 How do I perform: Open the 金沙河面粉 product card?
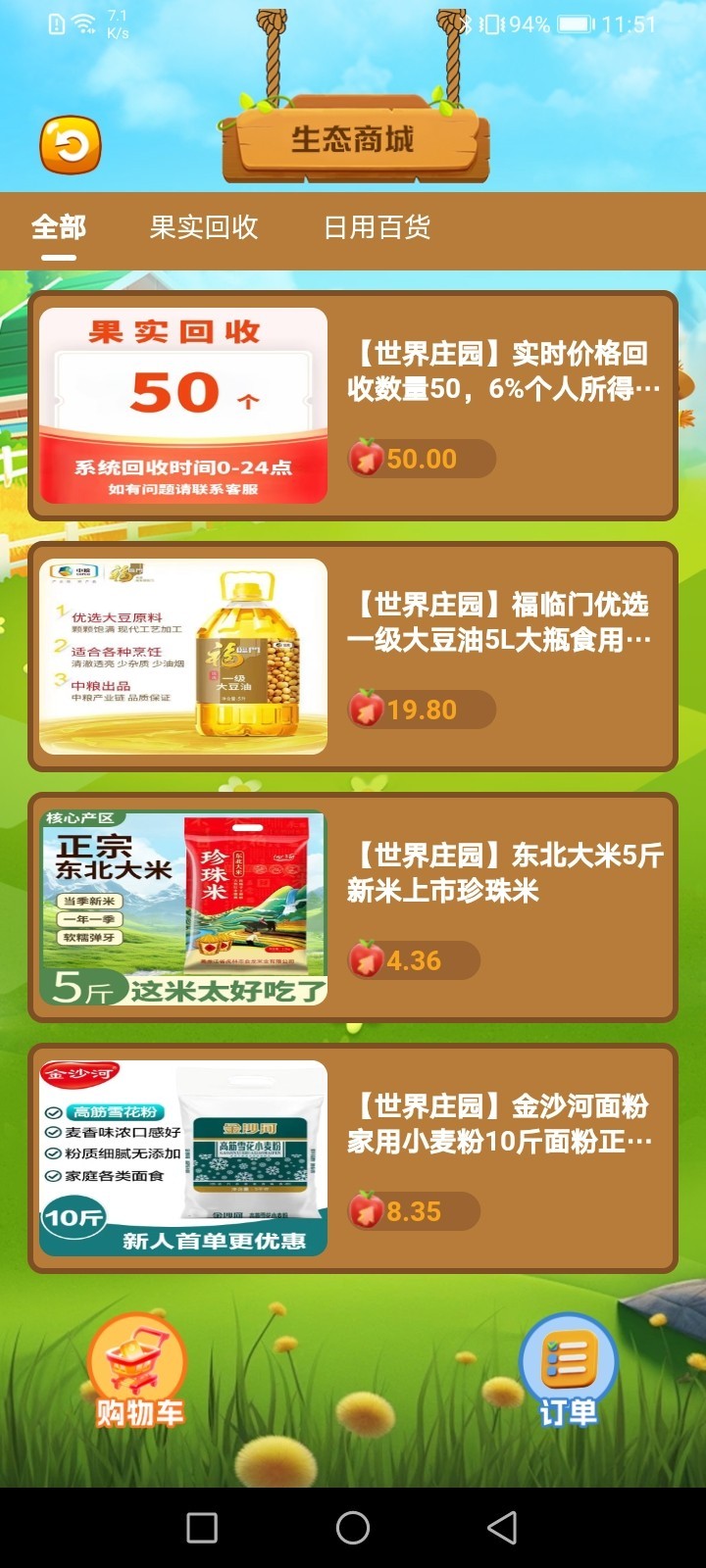[353, 1158]
